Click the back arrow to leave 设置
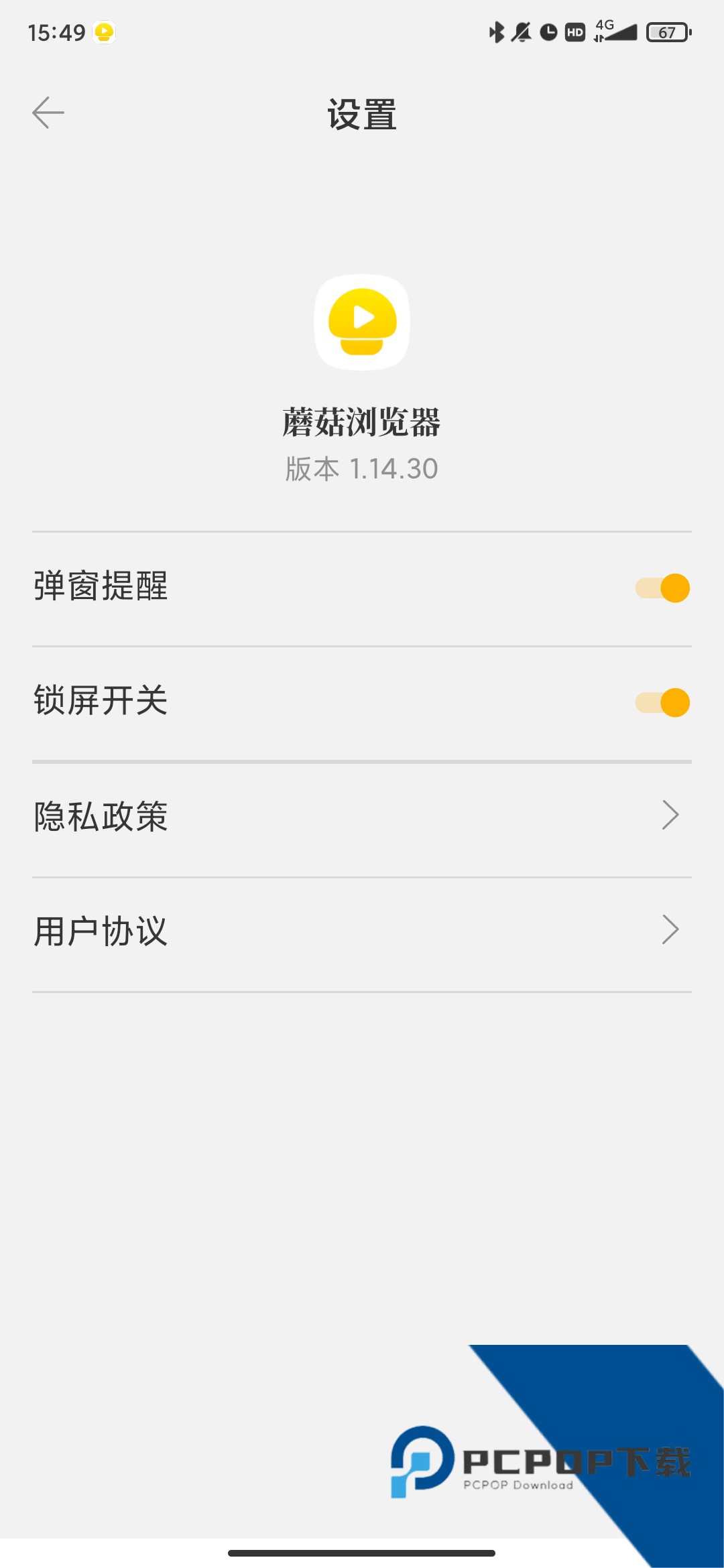The height and width of the screenshot is (1568, 724). (x=47, y=113)
